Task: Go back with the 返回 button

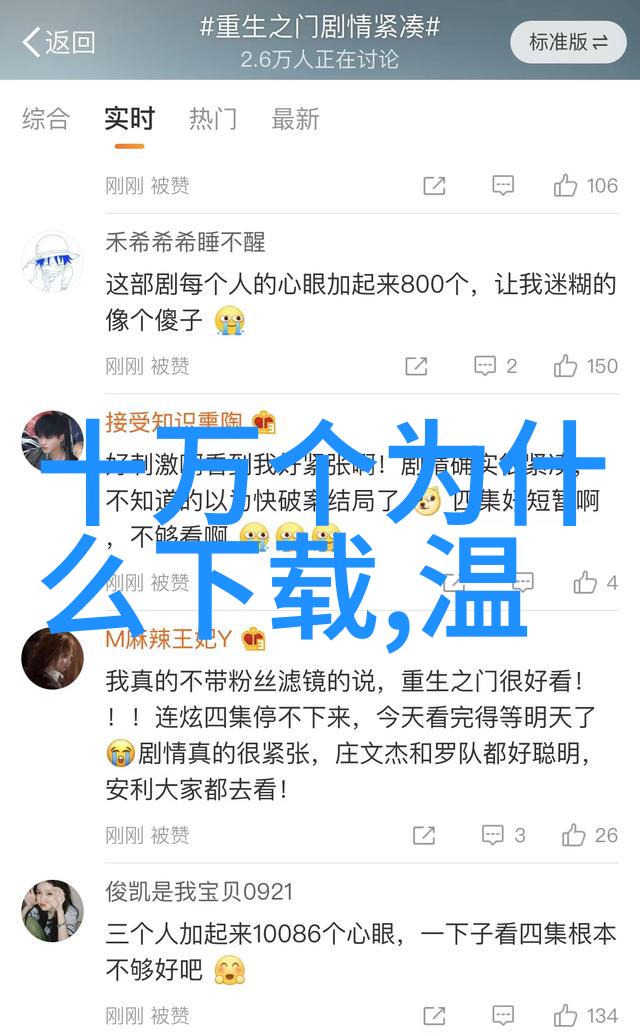Action: (58, 42)
